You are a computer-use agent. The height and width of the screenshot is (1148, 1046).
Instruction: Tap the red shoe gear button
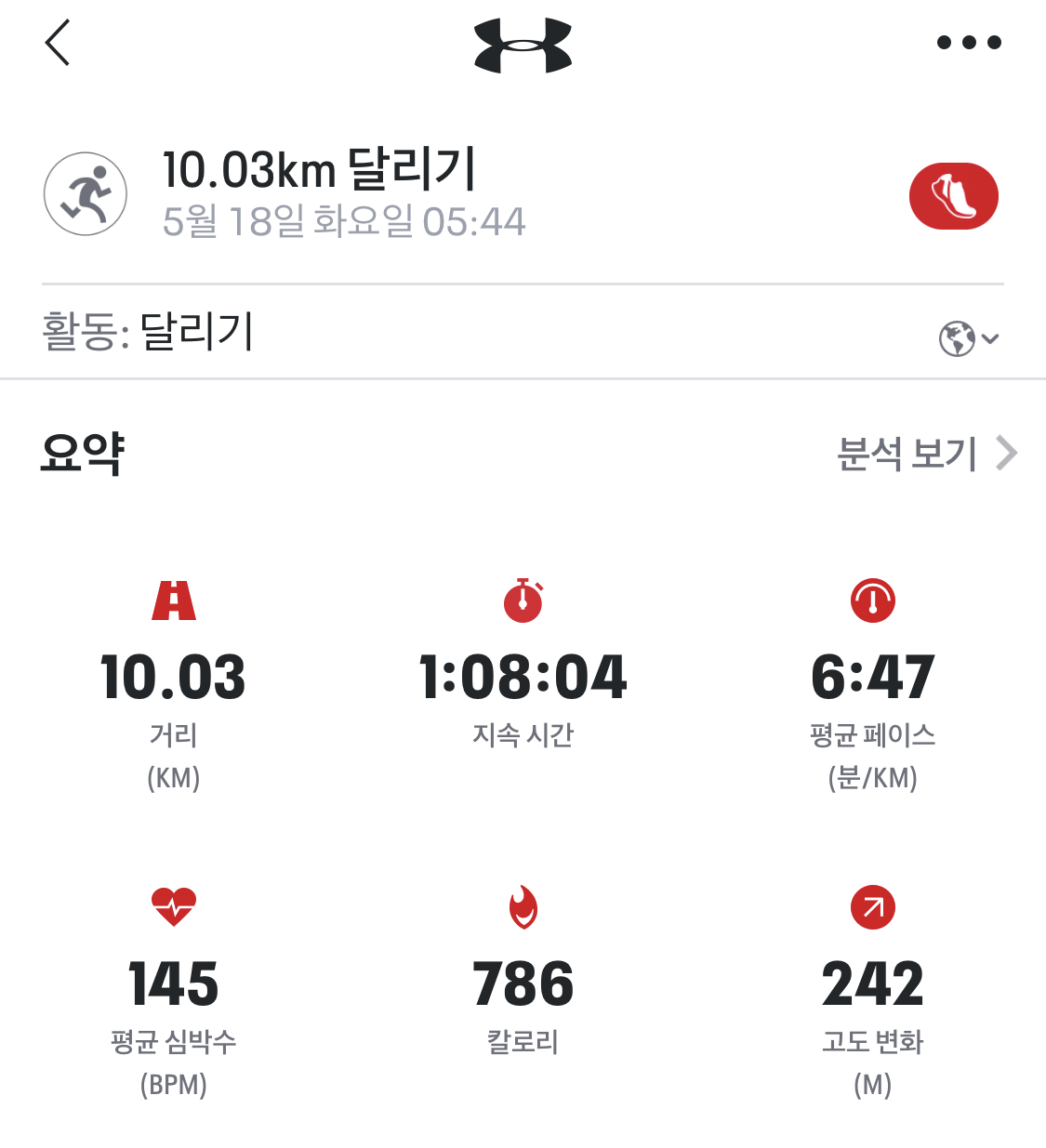pos(953,196)
